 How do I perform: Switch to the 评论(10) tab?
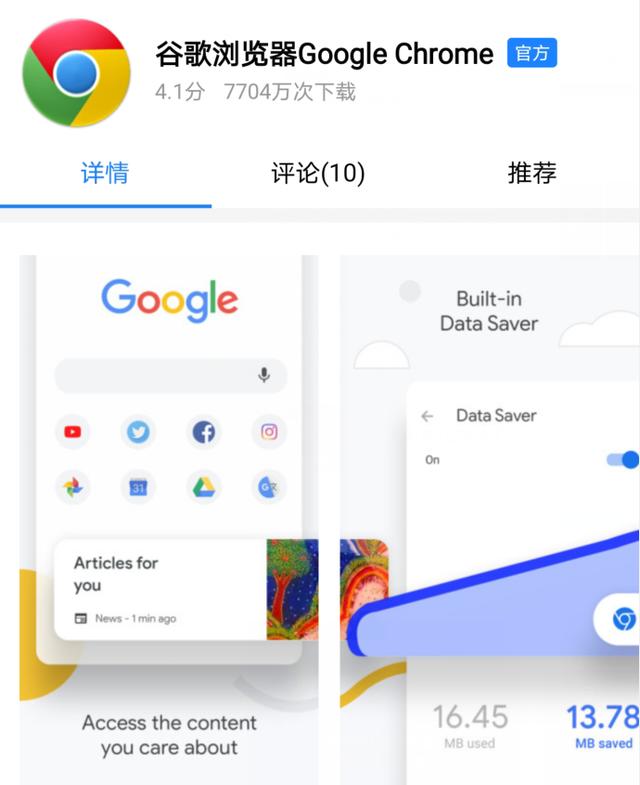[x=318, y=173]
